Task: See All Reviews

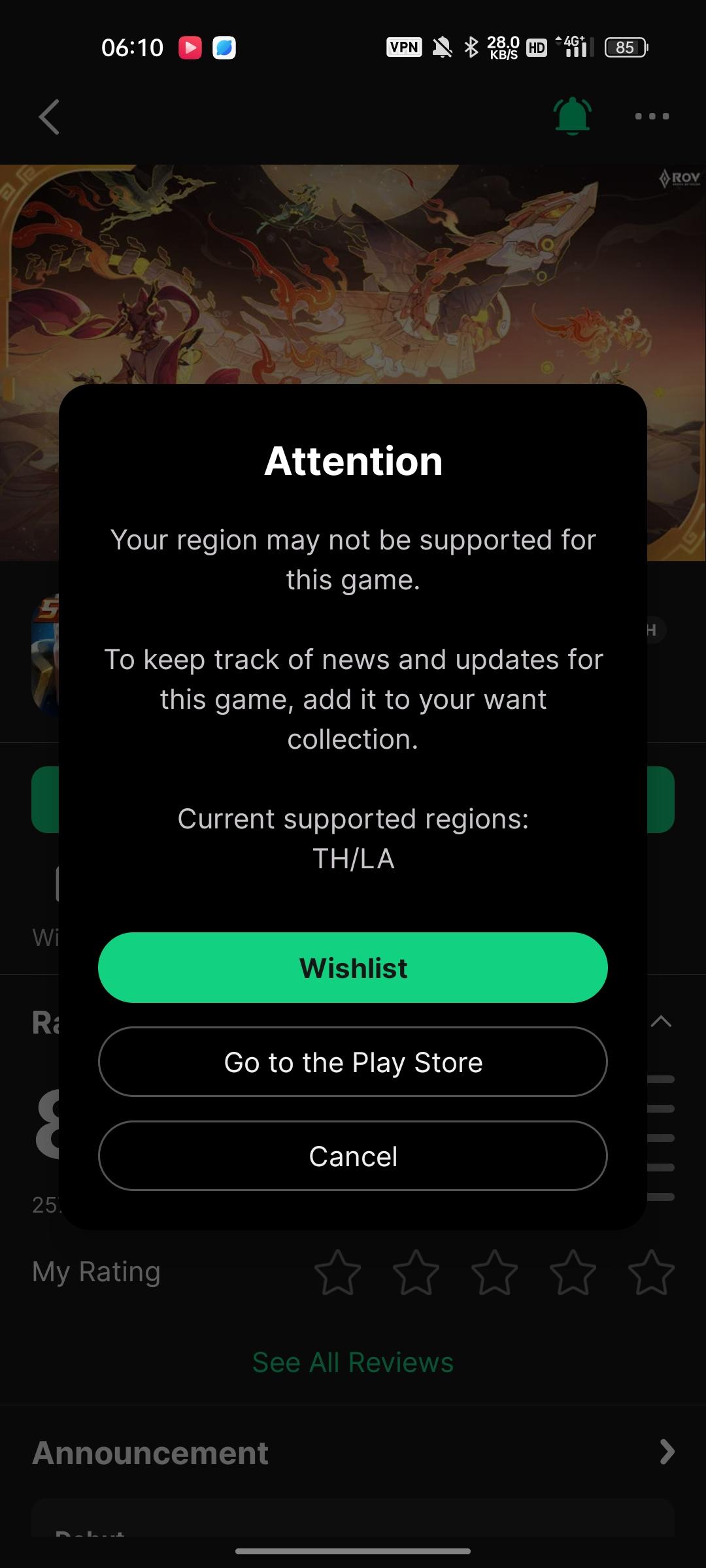Action: pos(353,1363)
